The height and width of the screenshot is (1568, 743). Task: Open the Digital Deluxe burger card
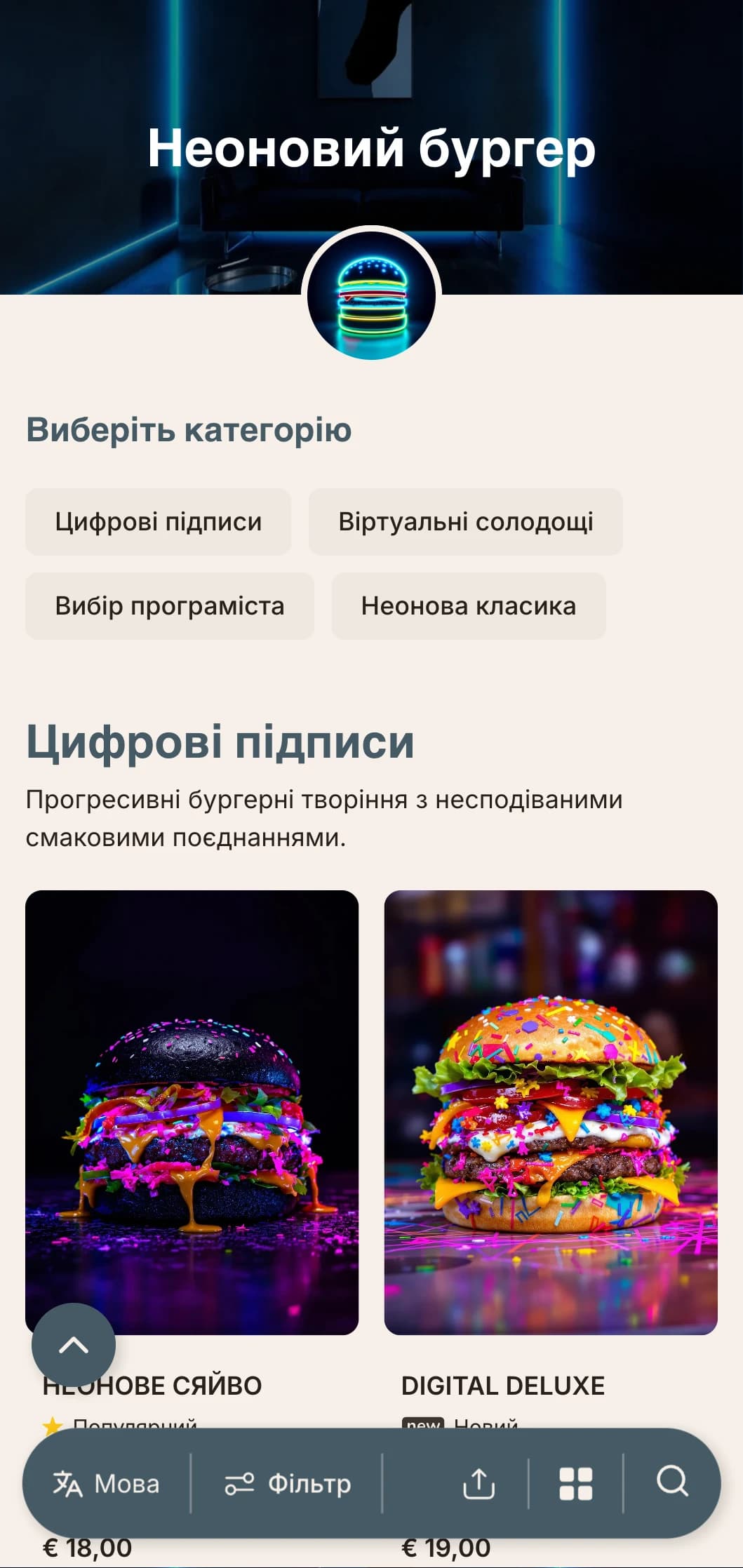click(x=550, y=1112)
